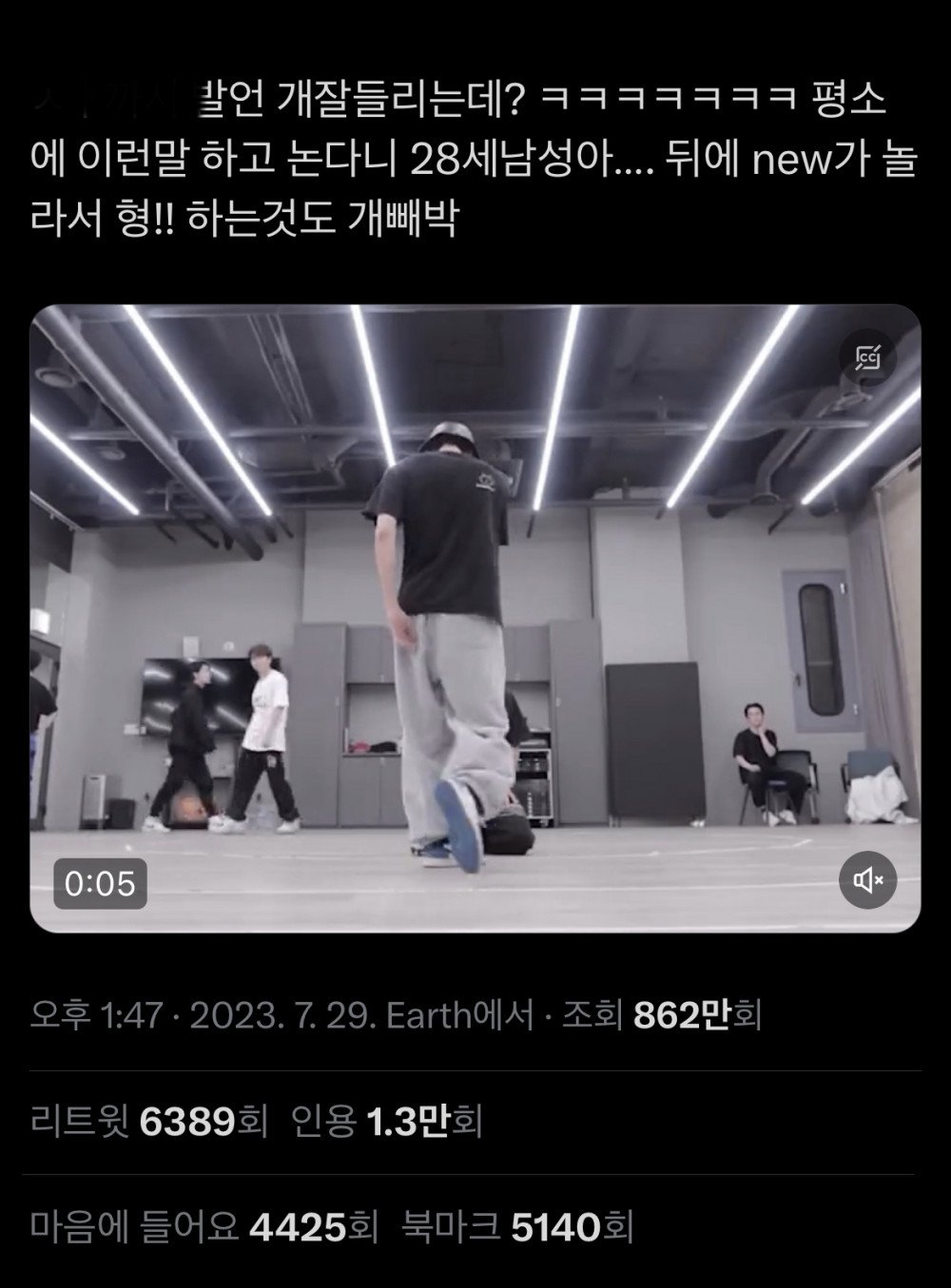Open the dance practice video
The image size is (951, 1288).
pos(475,618)
